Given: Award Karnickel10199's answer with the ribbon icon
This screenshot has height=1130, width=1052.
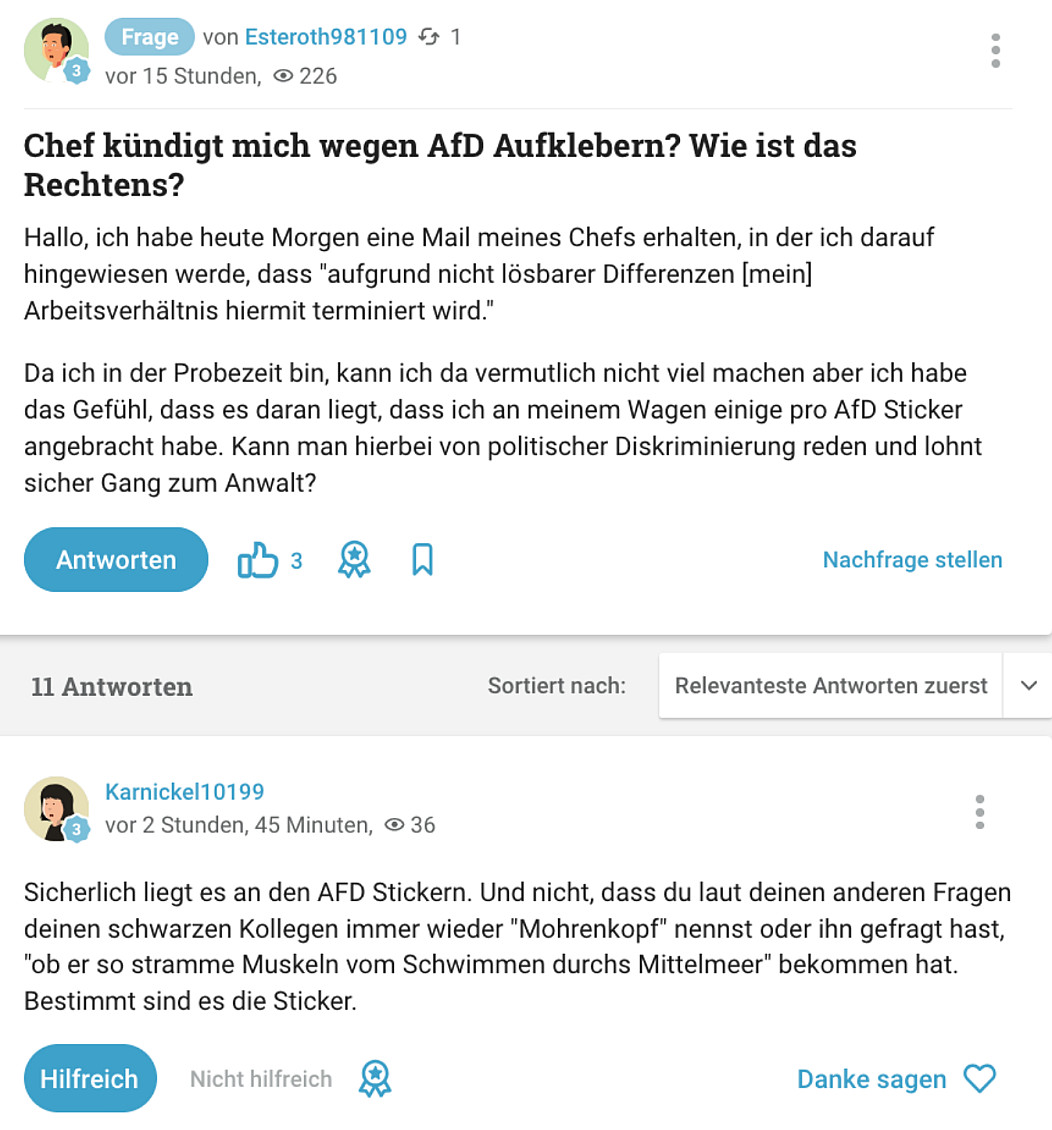Looking at the screenshot, I should coord(375,1079).
